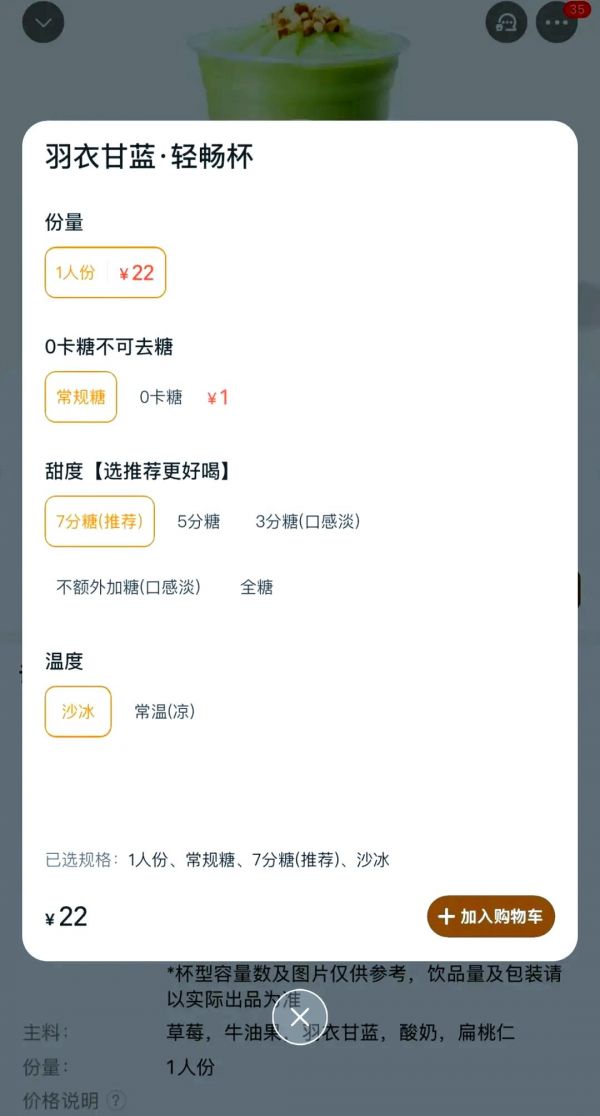Pick 7分糖(推荐) sweetness level

pyautogui.click(x=100, y=521)
